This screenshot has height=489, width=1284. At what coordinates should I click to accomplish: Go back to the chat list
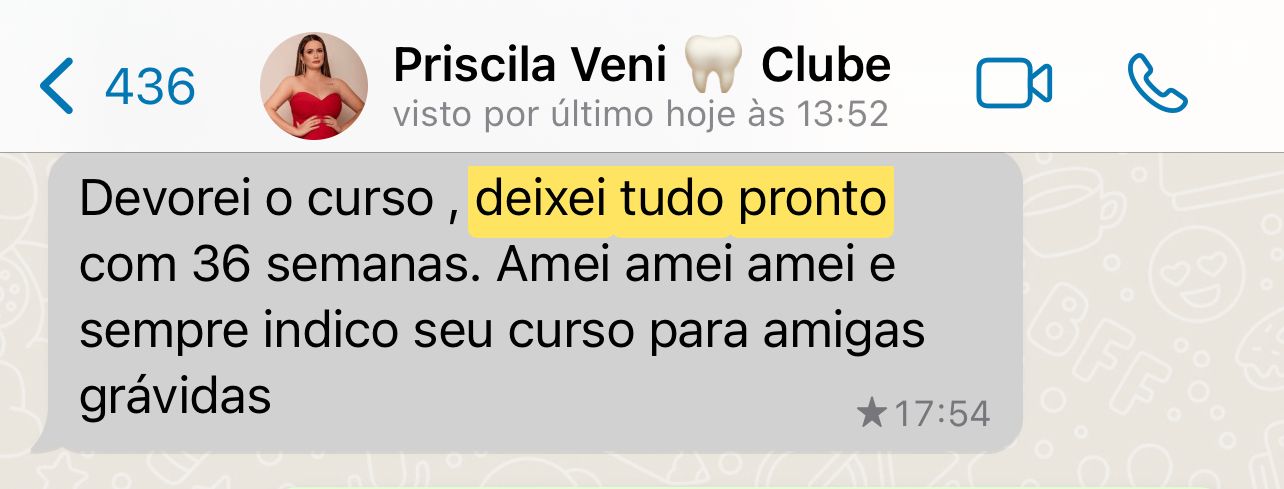60,86
